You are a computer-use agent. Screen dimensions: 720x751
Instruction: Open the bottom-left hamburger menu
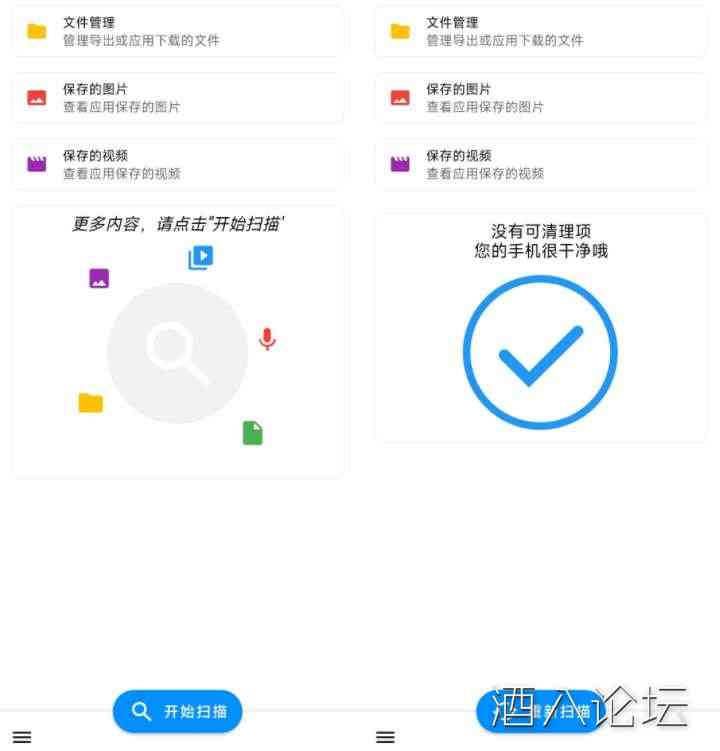[x=21, y=737]
